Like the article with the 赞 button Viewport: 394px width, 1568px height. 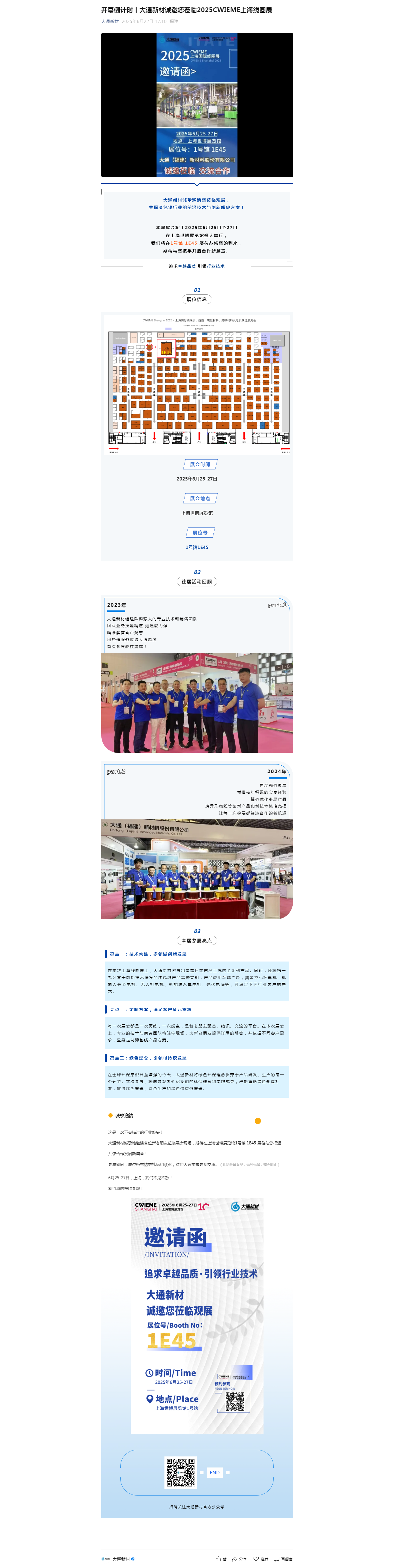point(220,1559)
